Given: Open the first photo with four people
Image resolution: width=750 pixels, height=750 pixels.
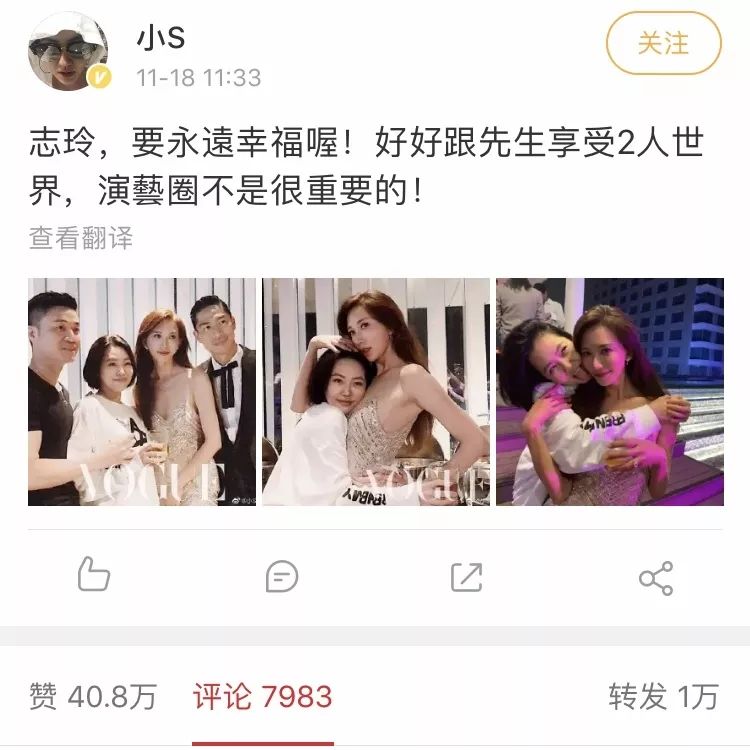Looking at the screenshot, I should coord(142,391).
